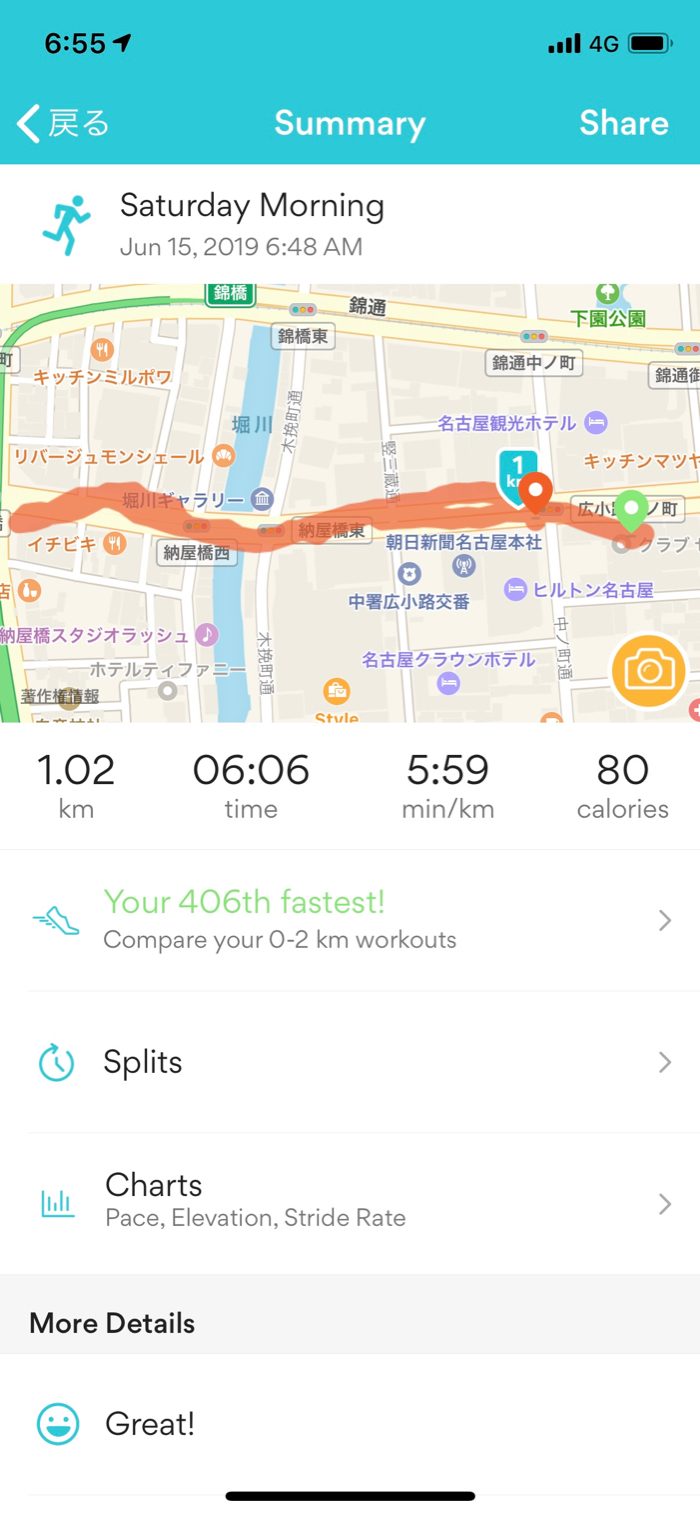
Task: Compare your 0-2 km workouts
Action: [350, 920]
